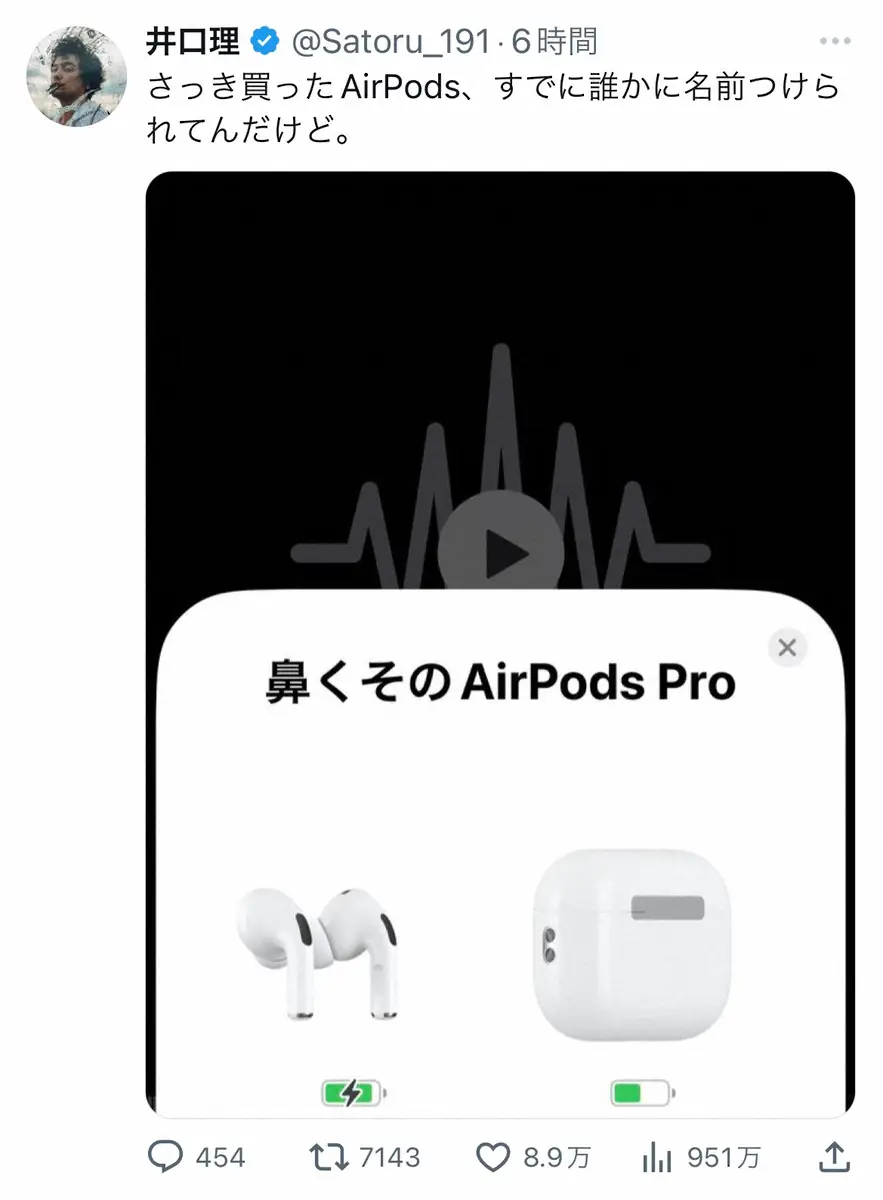883x1200 pixels.
Task: View the tweet's analytics
Action: click(x=655, y=1159)
